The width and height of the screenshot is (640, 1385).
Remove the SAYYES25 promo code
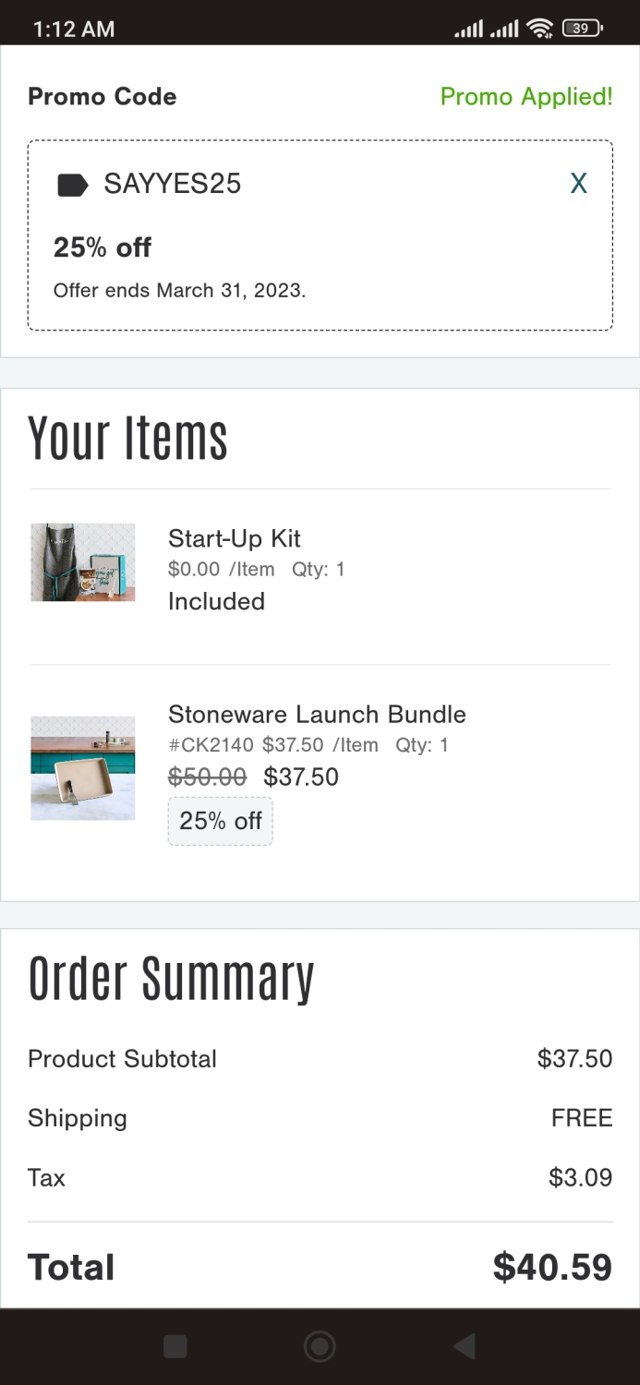pyautogui.click(x=578, y=184)
